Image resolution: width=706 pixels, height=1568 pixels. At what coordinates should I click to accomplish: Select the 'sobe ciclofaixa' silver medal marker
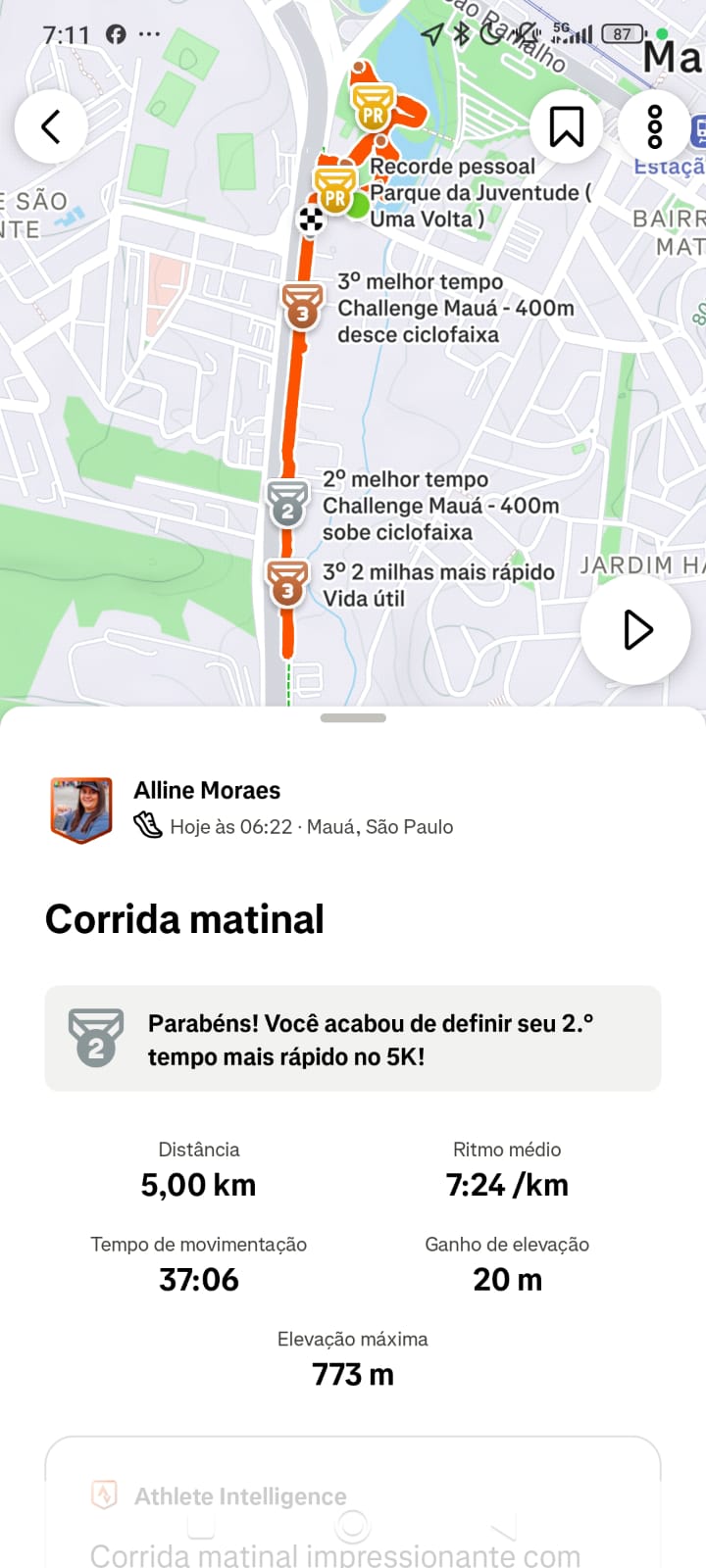287,504
